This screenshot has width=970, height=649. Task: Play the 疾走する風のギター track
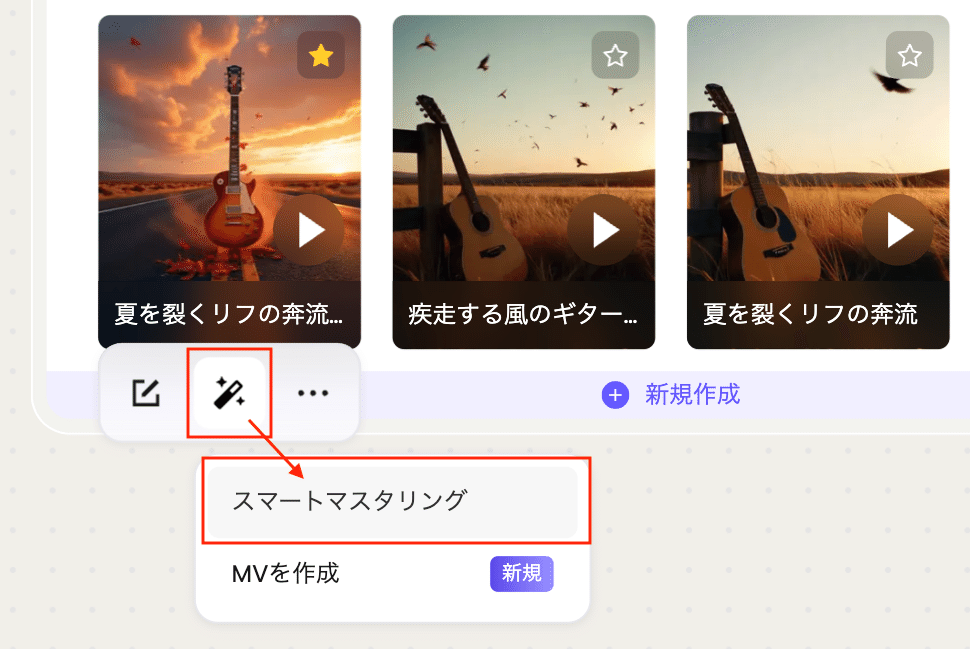606,231
